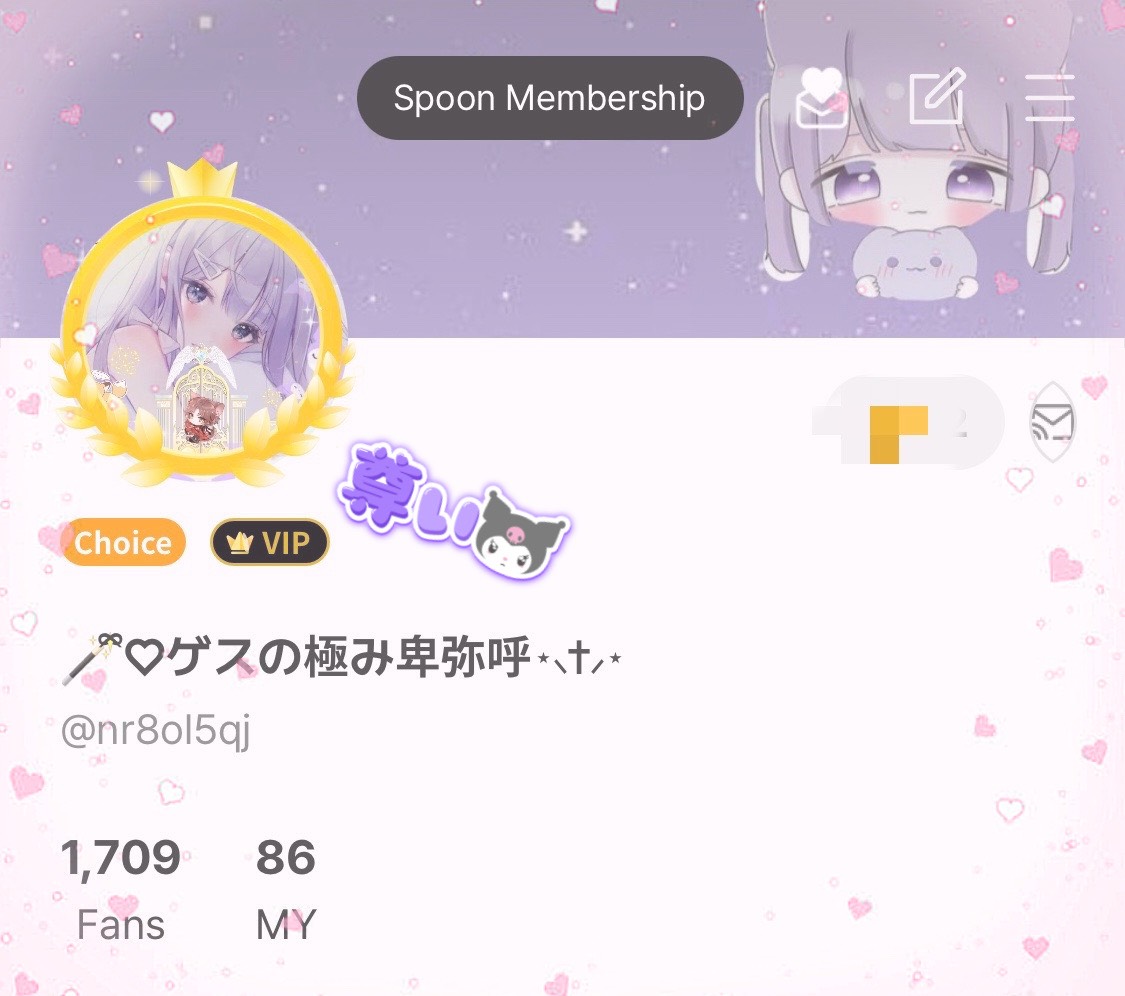This screenshot has height=996, width=1125.
Task: Open the Spoon Membership button
Action: [x=549, y=98]
